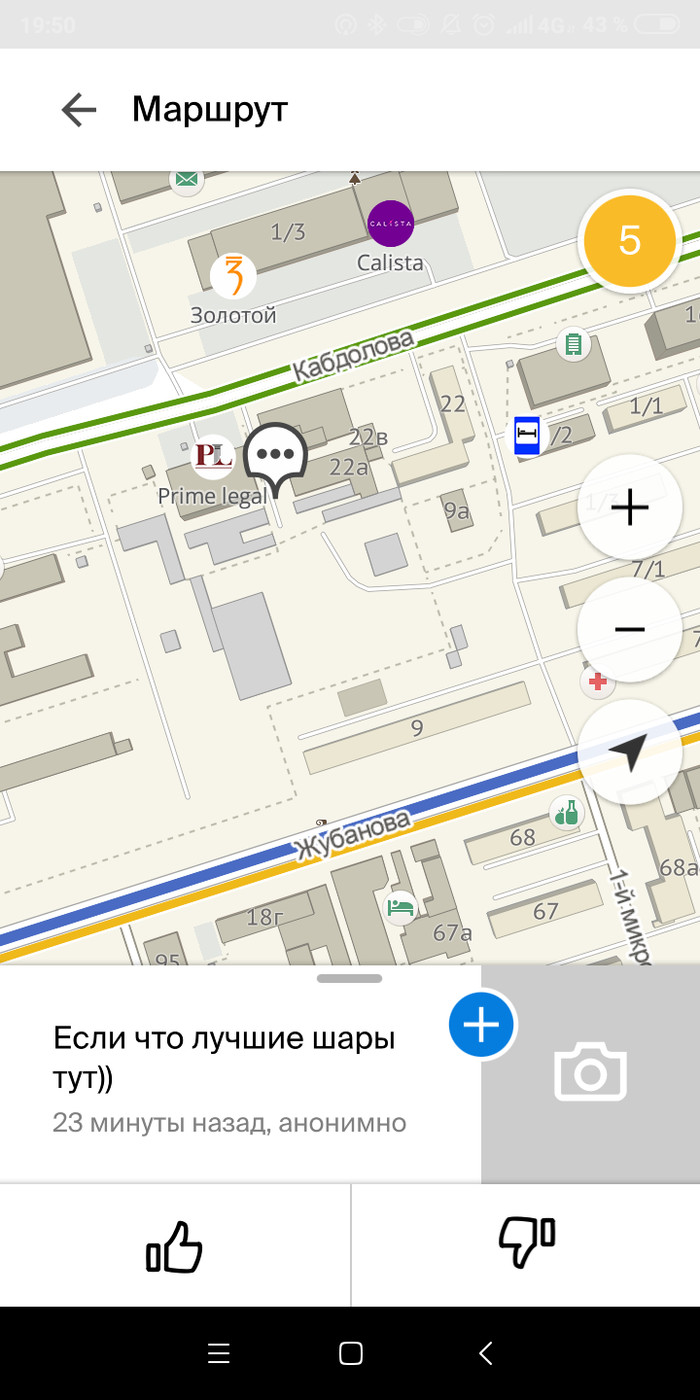Screen dimensions: 700x1400
Task: Dislike the comment with thumbs down
Action: click(x=526, y=1246)
